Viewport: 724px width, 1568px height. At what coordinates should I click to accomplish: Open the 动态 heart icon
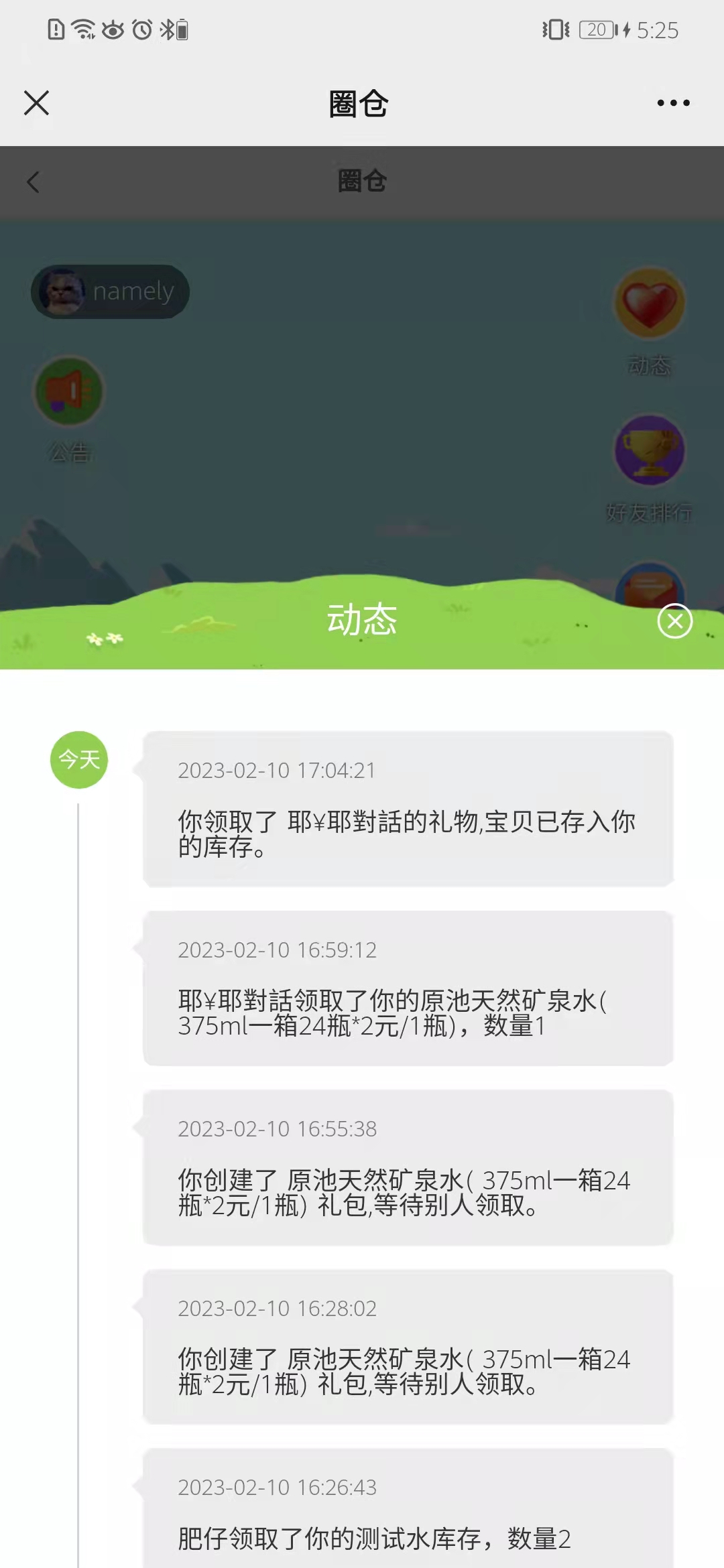coord(649,304)
